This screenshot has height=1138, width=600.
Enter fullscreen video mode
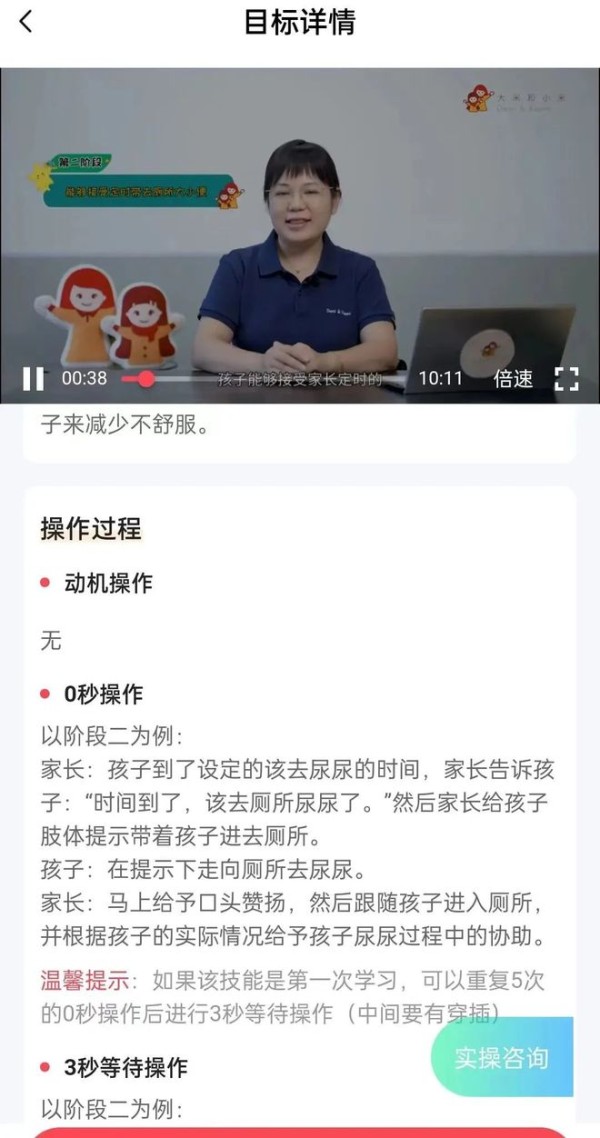pos(567,379)
